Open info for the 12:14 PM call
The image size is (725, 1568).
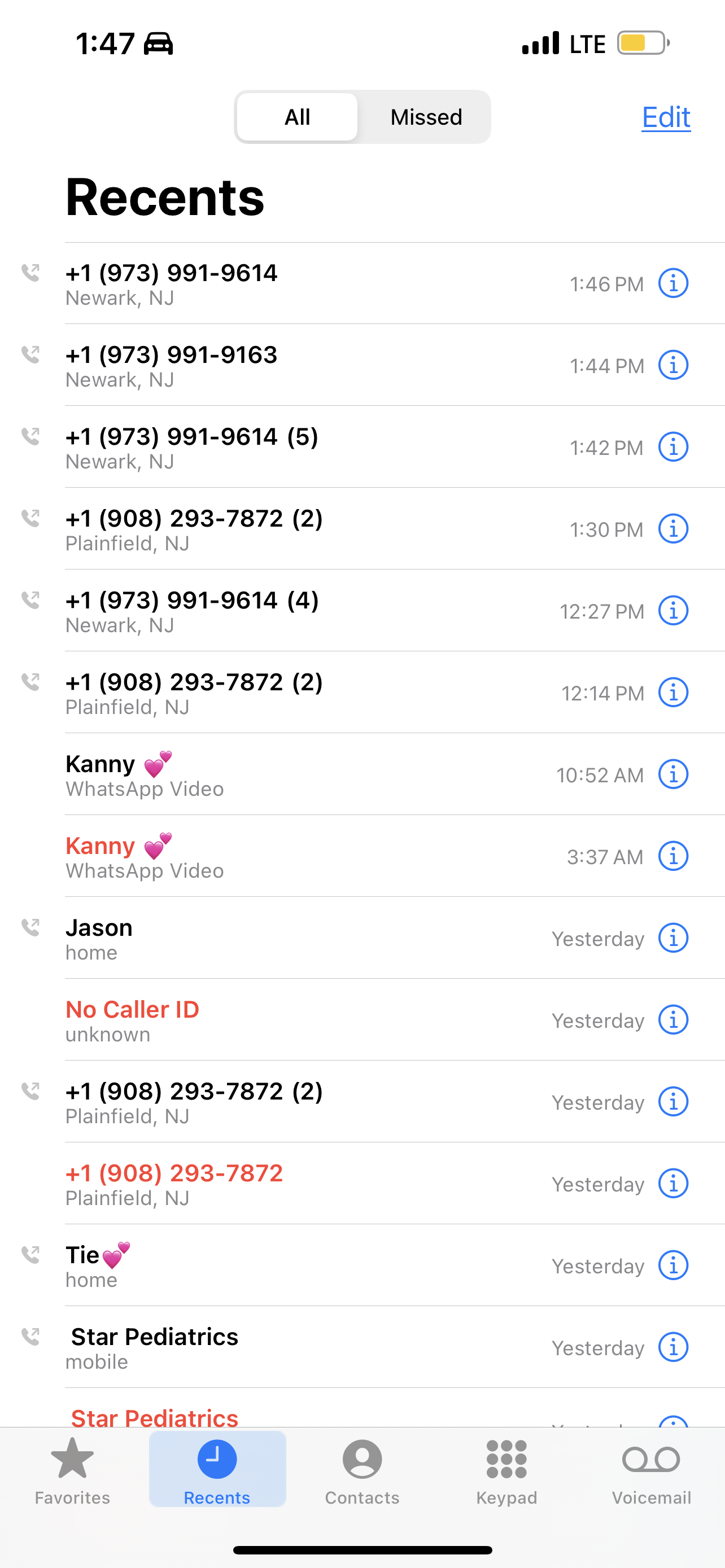click(x=672, y=693)
